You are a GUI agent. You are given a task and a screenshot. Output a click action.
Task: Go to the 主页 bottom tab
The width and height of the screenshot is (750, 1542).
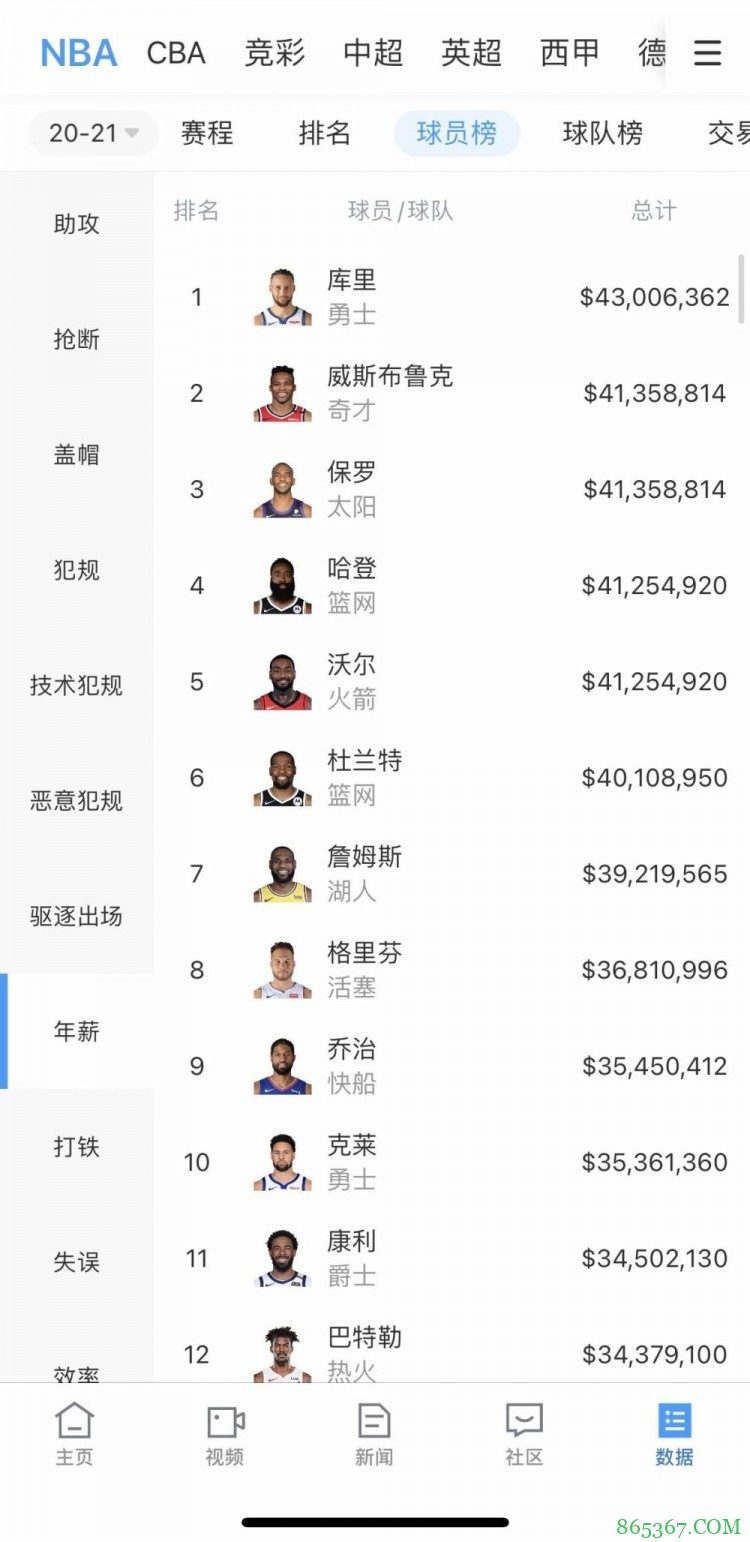pyautogui.click(x=74, y=1433)
